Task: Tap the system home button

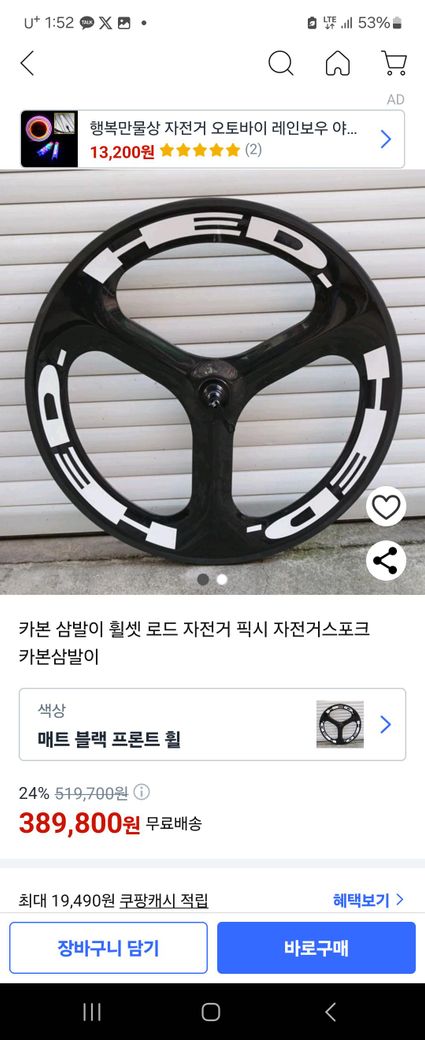Action: [211, 1011]
